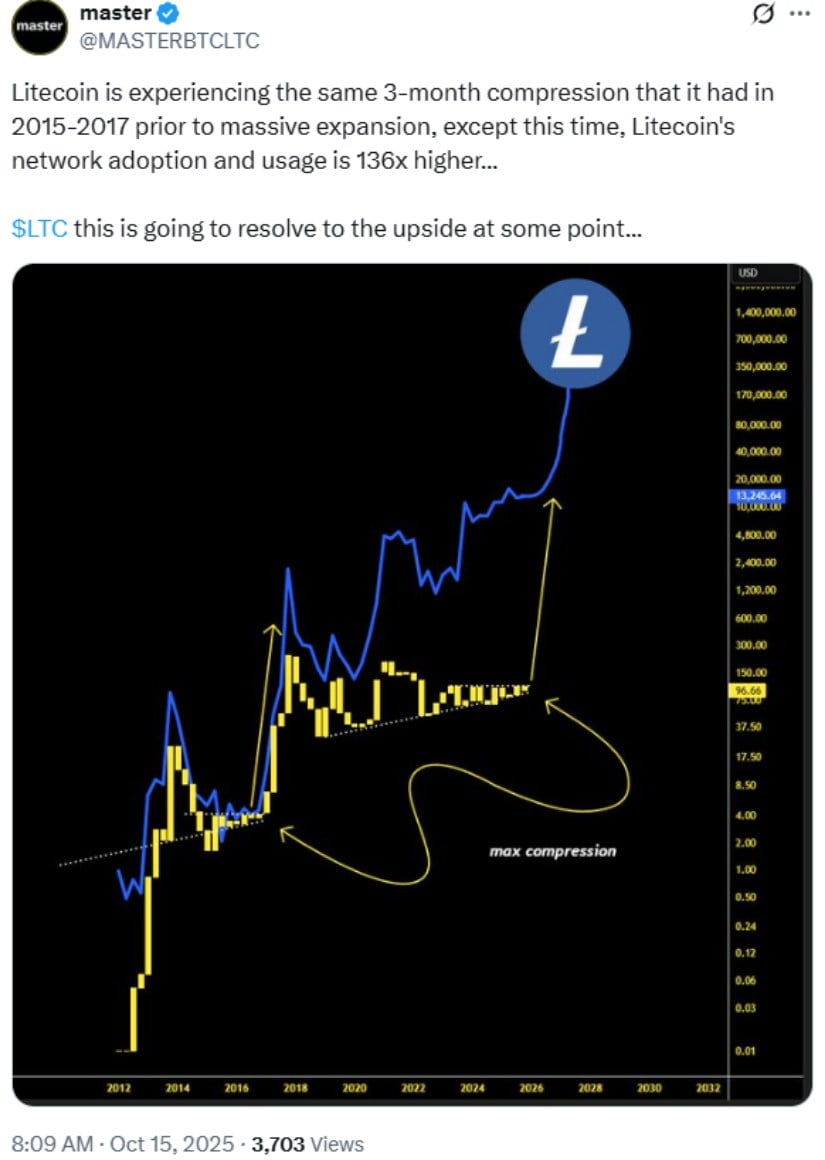The width and height of the screenshot is (825, 1160).
Task: Open master's profile picture
Action: tap(38, 28)
